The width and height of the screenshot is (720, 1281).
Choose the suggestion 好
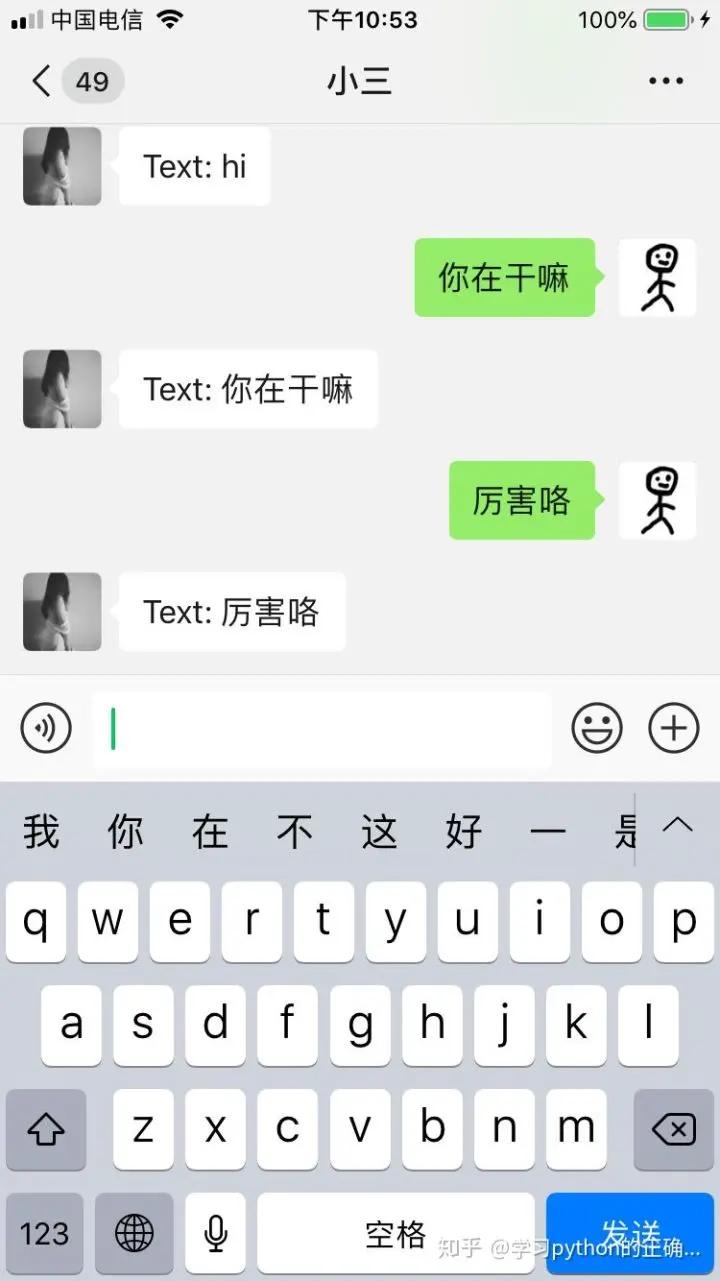pos(463,831)
